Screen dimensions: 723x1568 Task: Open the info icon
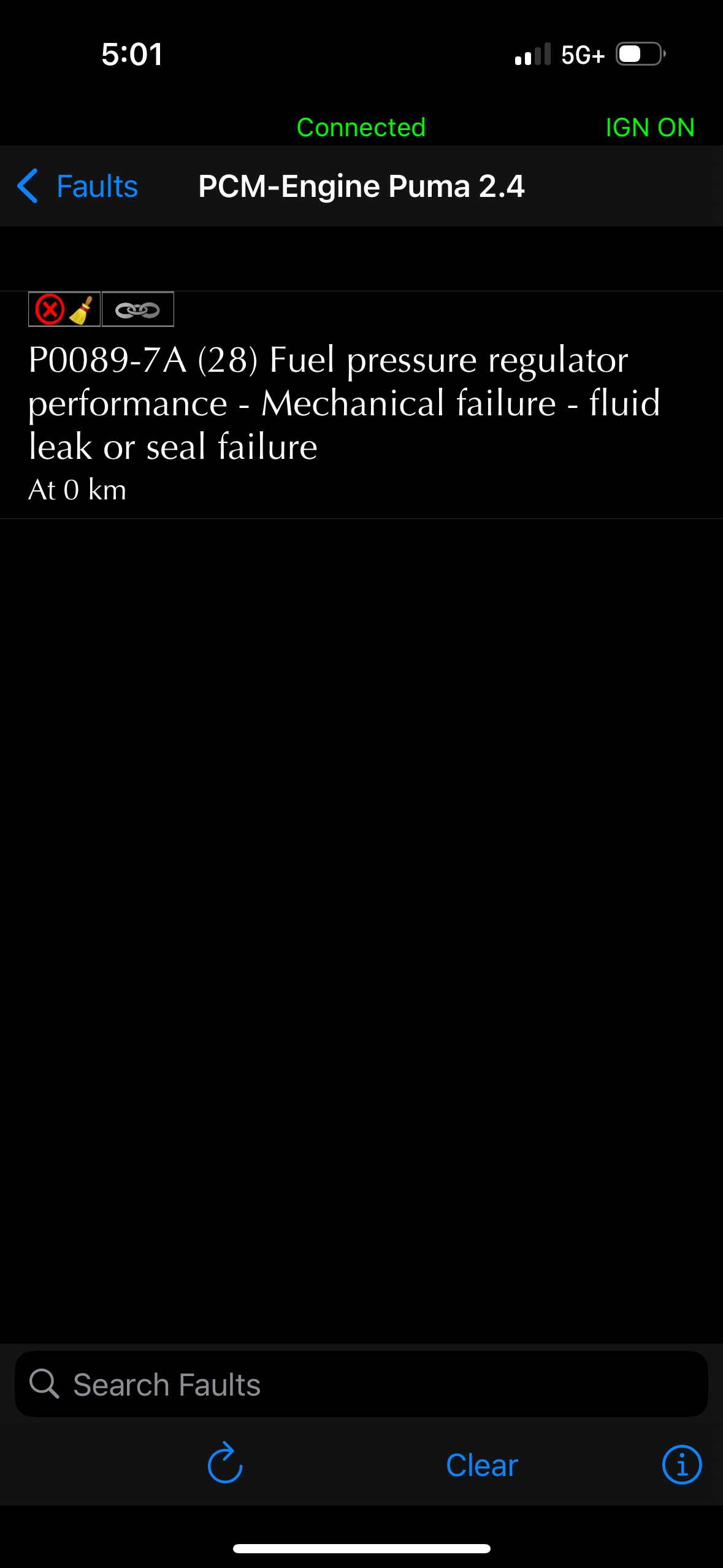[x=681, y=1465]
